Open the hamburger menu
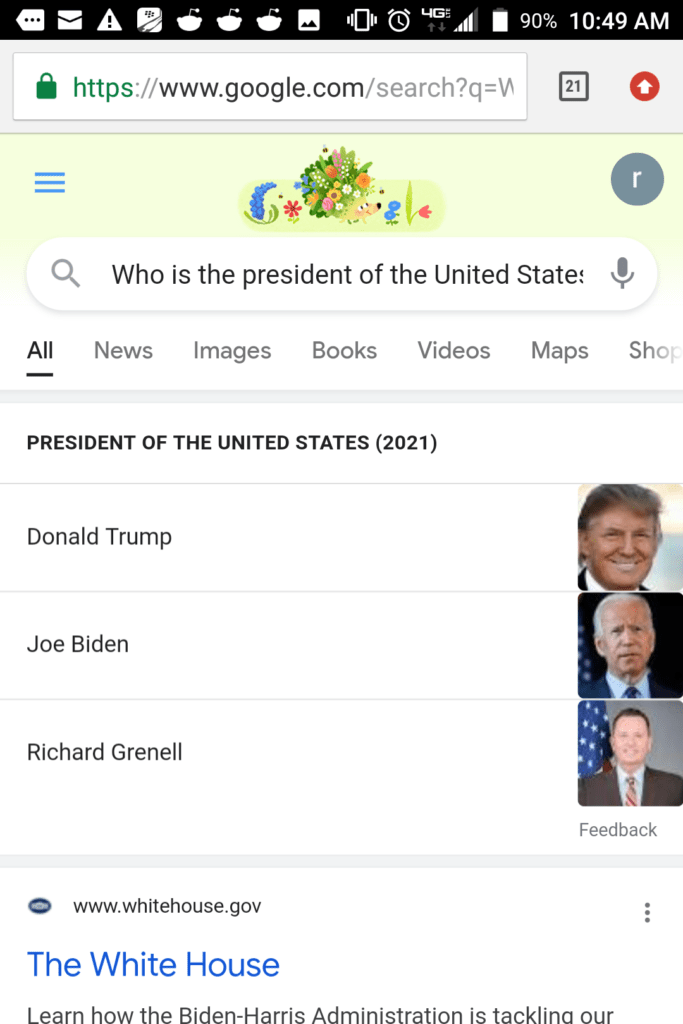The height and width of the screenshot is (1024, 683). (x=49, y=183)
